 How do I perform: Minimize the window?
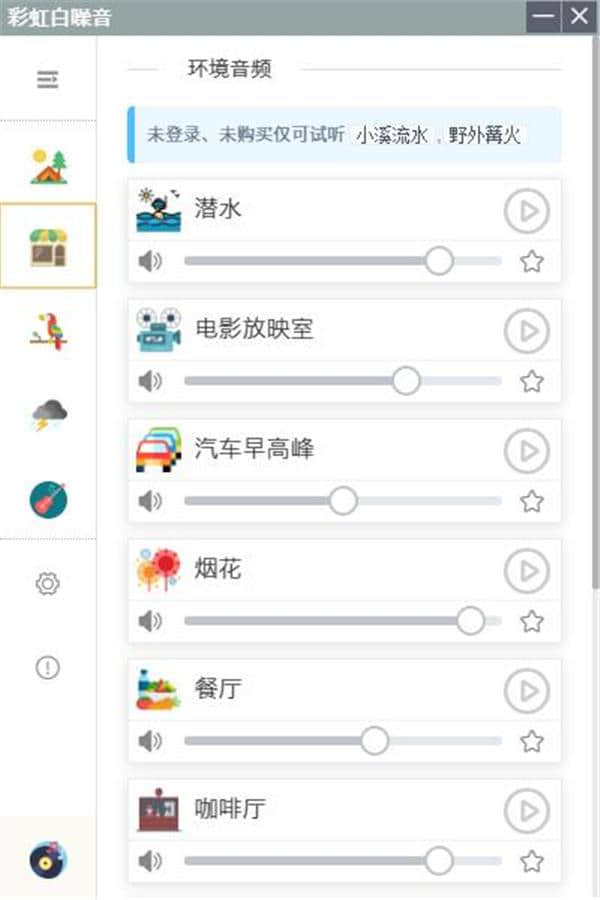tap(543, 16)
